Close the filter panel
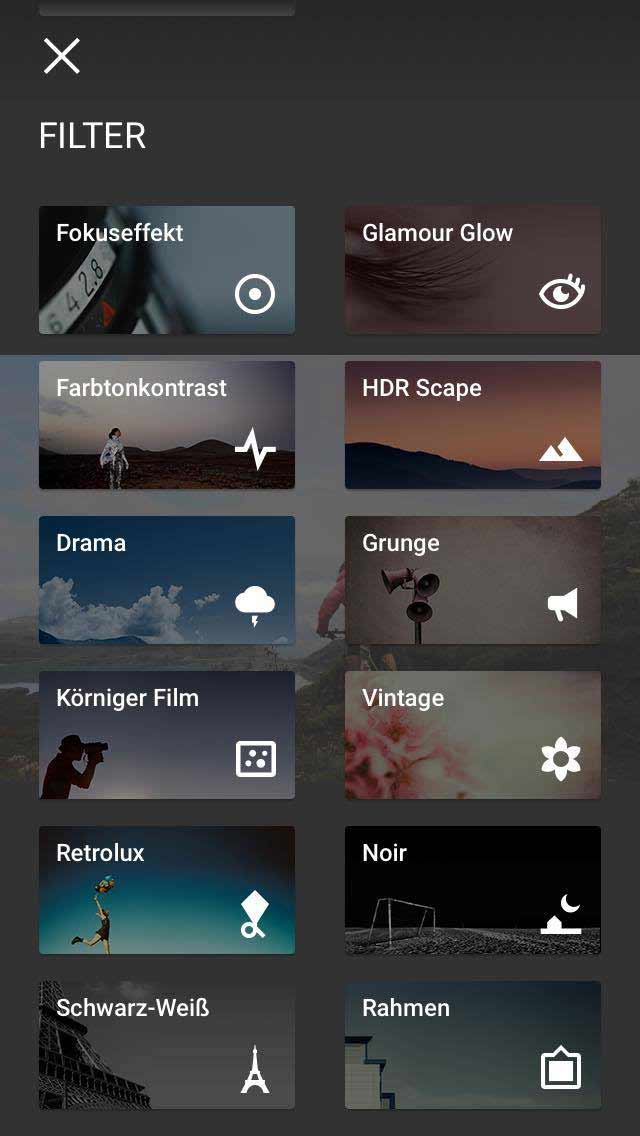Screen dimensions: 640x1136 pos(61,56)
